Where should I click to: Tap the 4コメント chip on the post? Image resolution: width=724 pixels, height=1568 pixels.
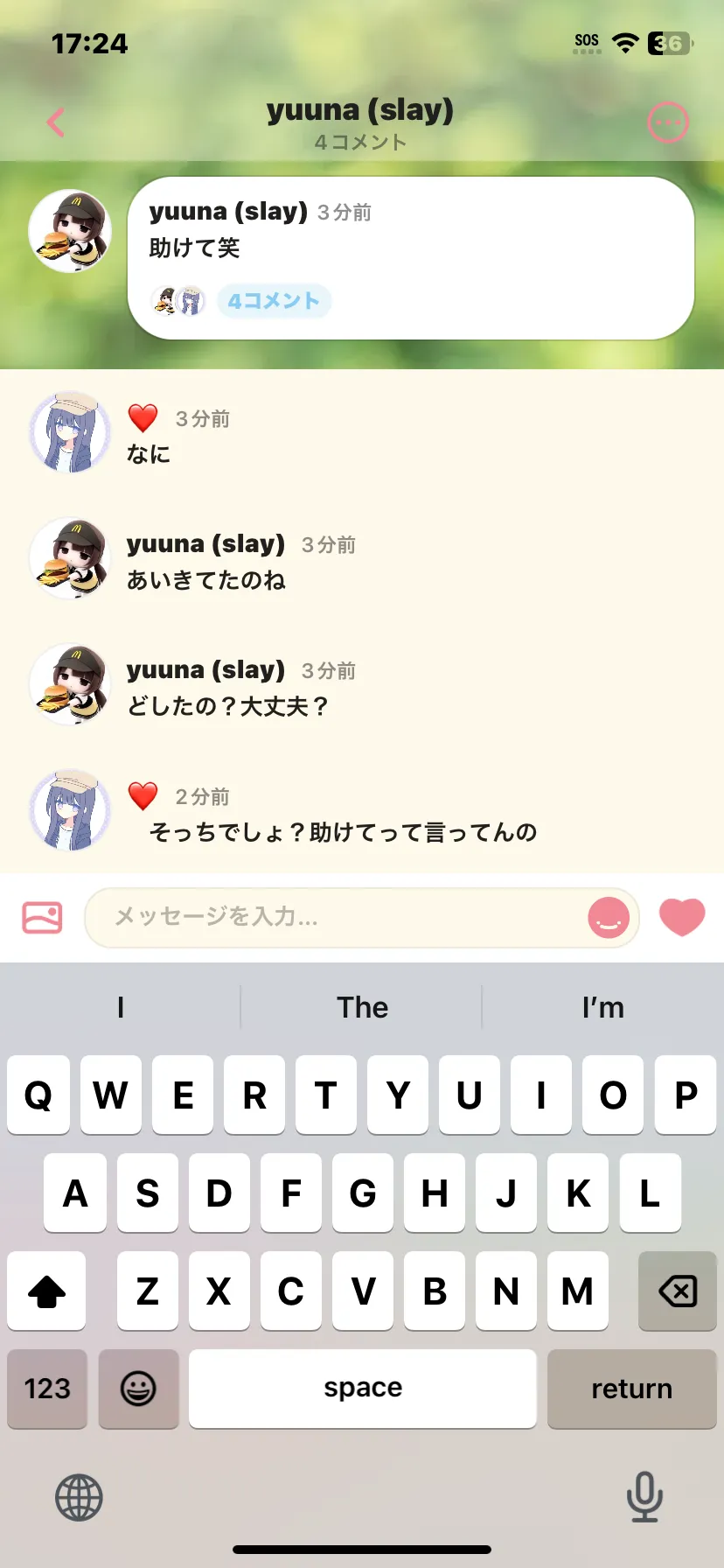(274, 301)
